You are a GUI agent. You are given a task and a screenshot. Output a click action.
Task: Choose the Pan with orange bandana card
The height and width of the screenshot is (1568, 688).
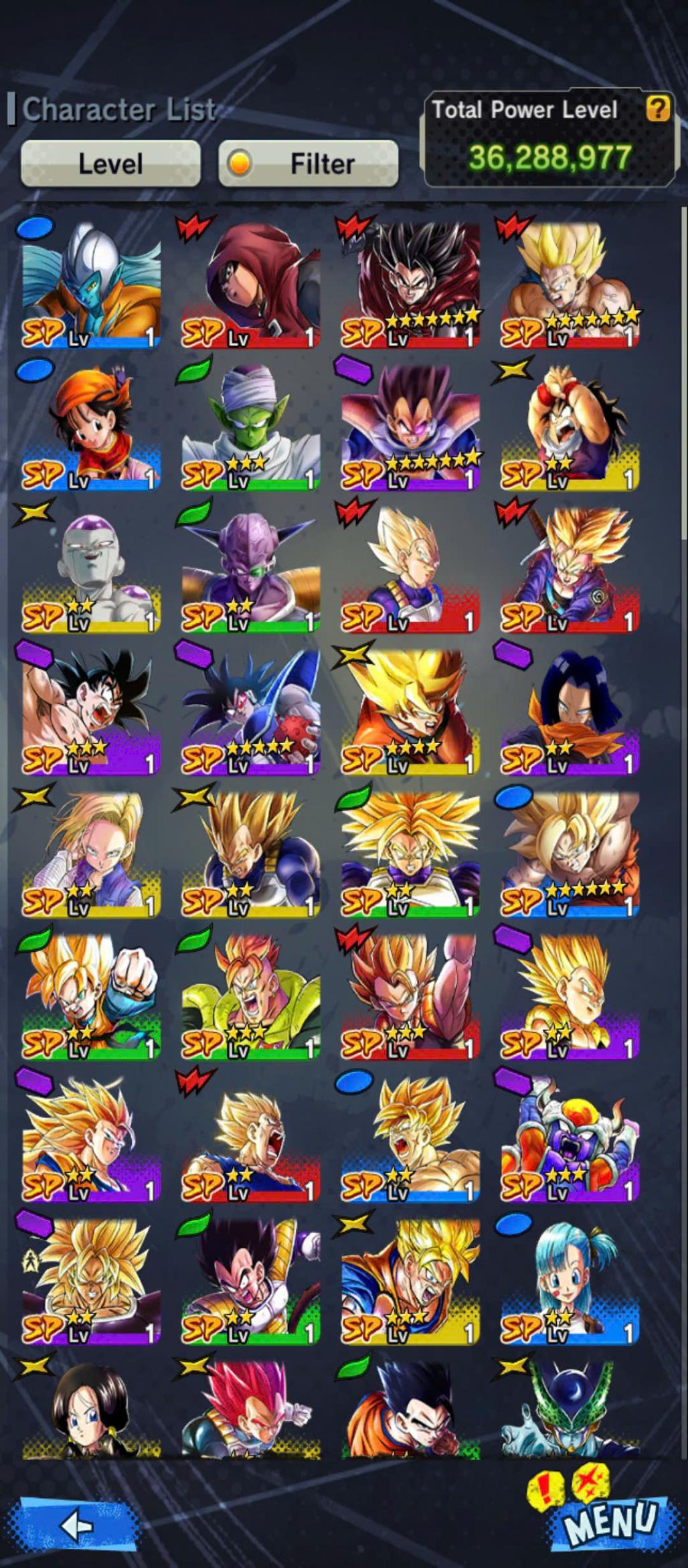click(x=91, y=426)
